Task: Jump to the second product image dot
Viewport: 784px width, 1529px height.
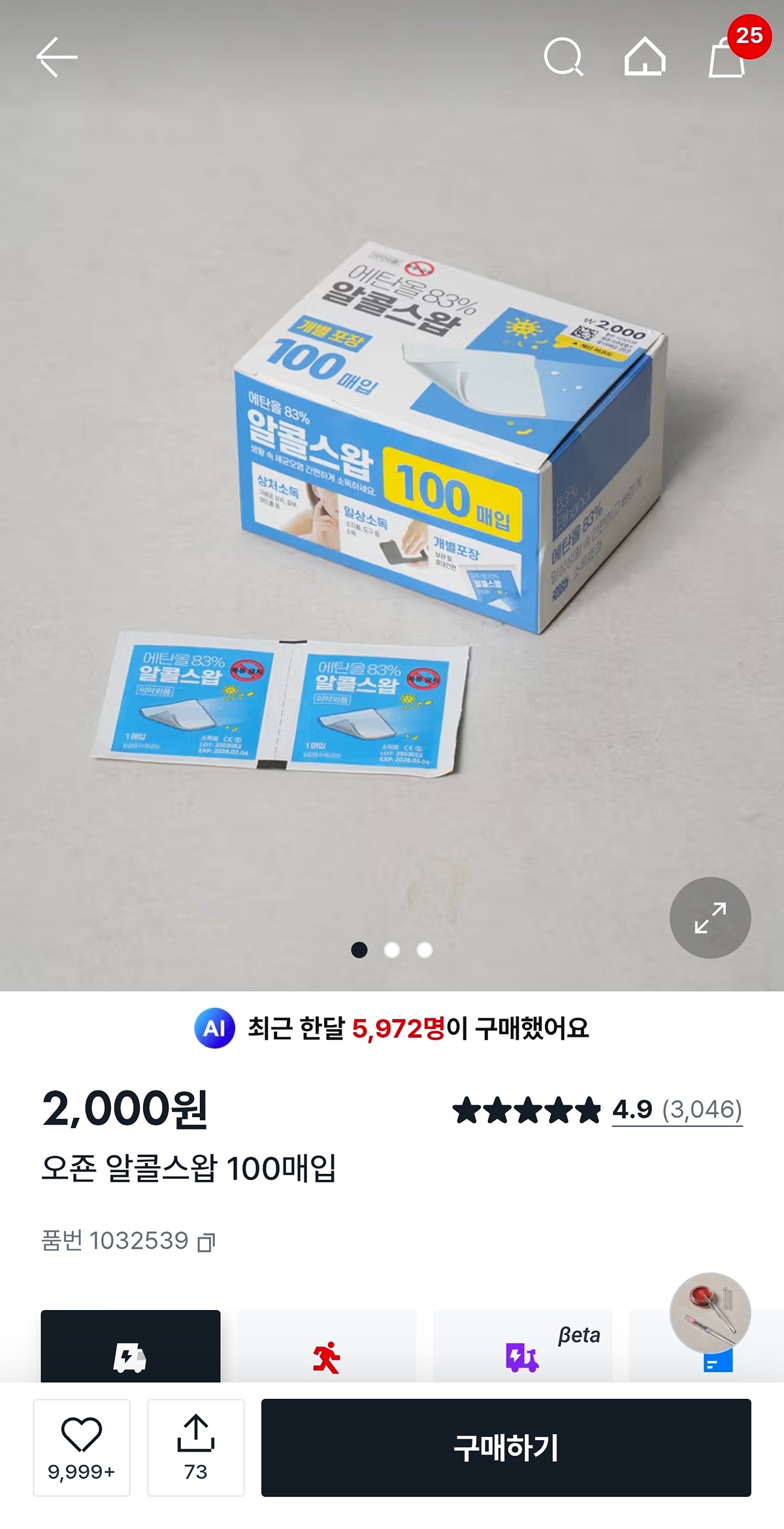Action: point(392,950)
